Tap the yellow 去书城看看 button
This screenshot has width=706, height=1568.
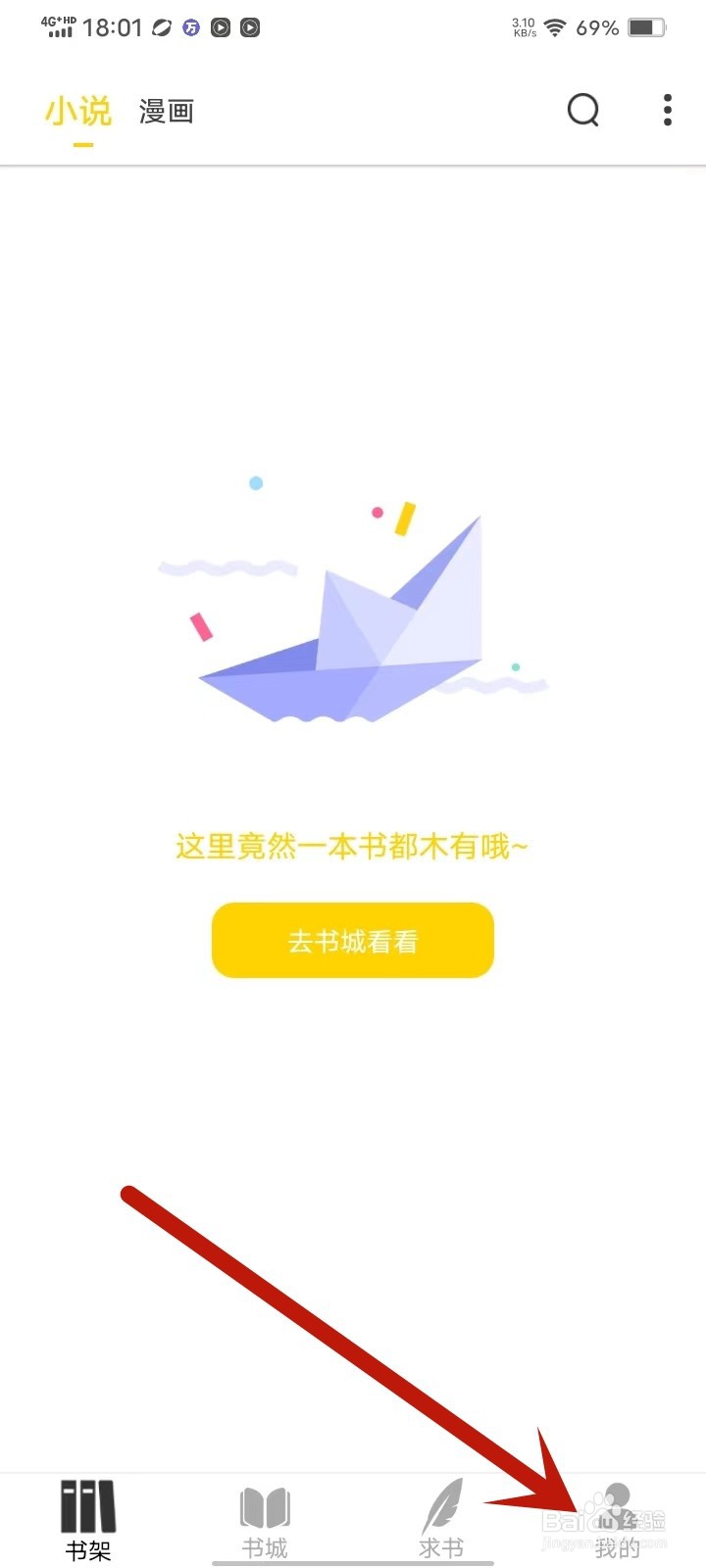pos(352,940)
